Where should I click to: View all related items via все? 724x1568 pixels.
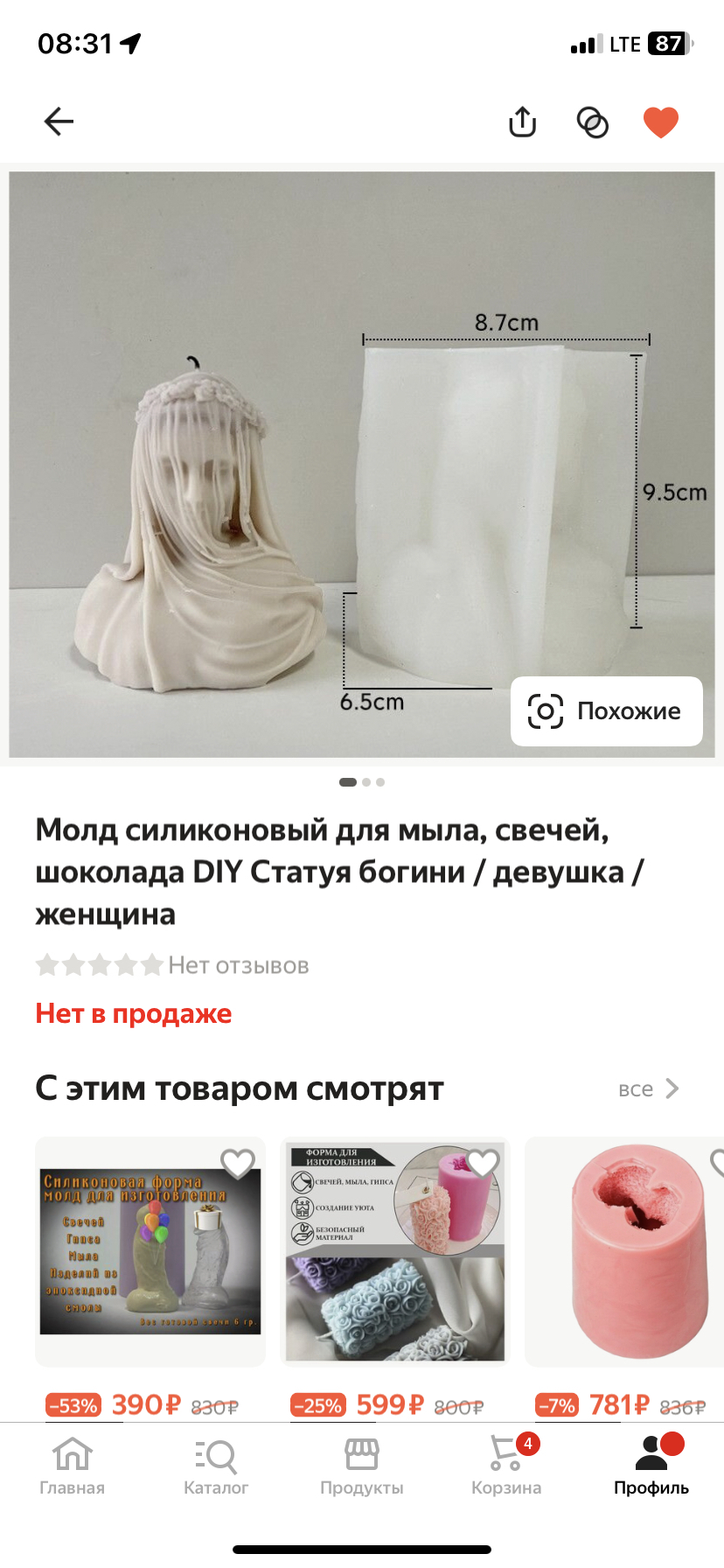click(x=648, y=1089)
